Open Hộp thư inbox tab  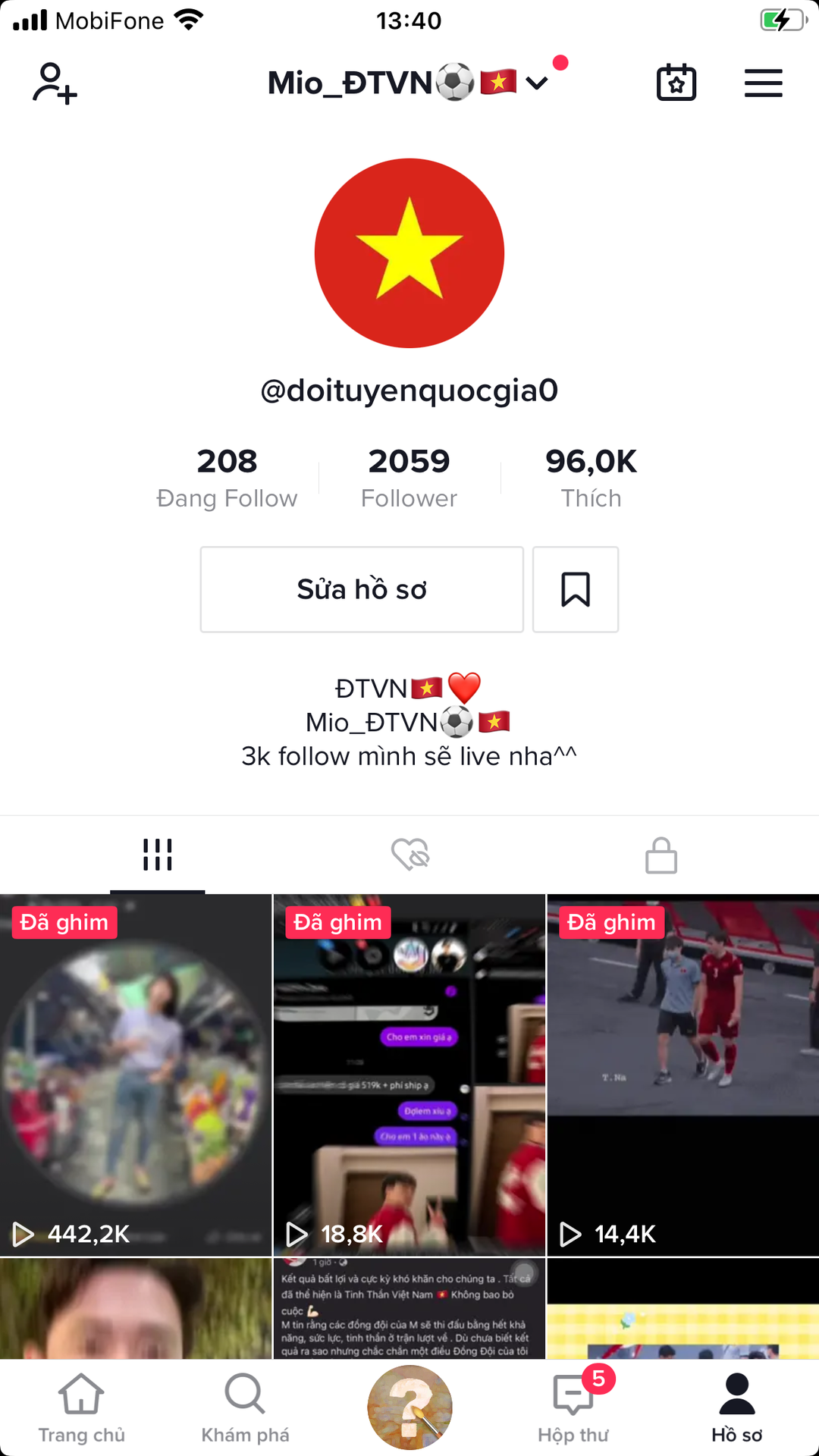pyautogui.click(x=574, y=1407)
